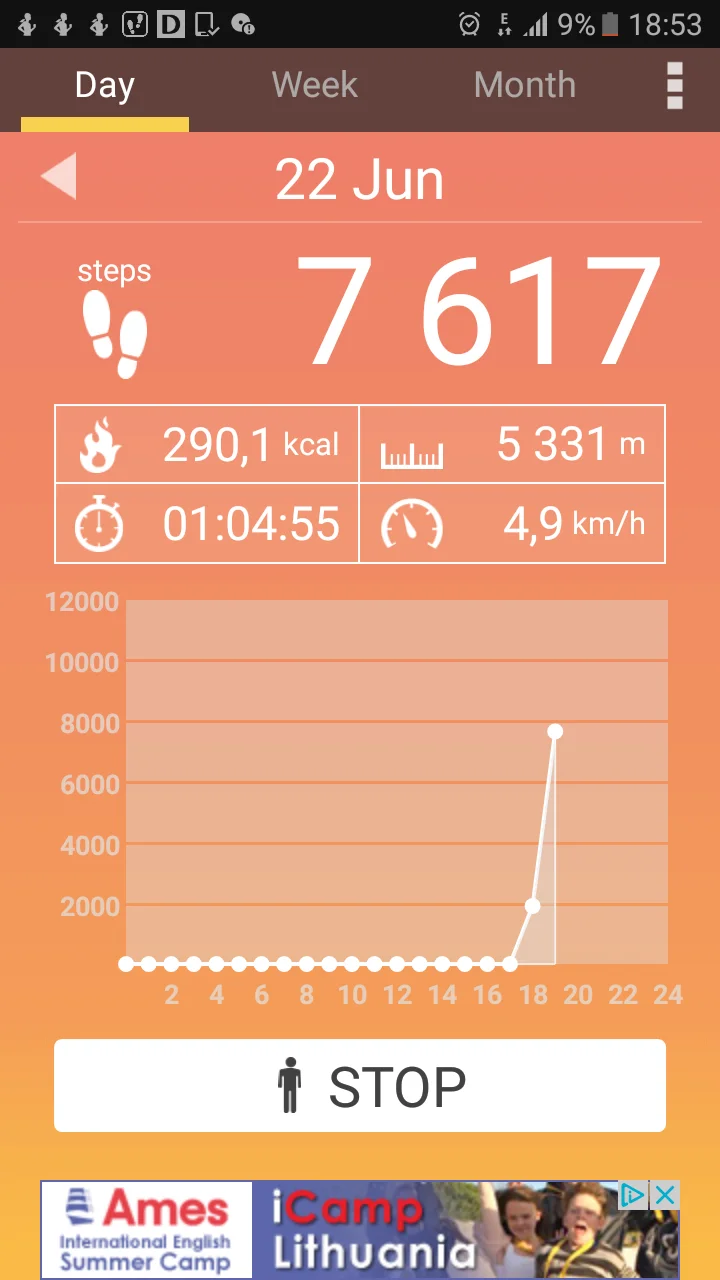Switch to the Month tab
Image resolution: width=720 pixels, height=1280 pixels.
(524, 86)
